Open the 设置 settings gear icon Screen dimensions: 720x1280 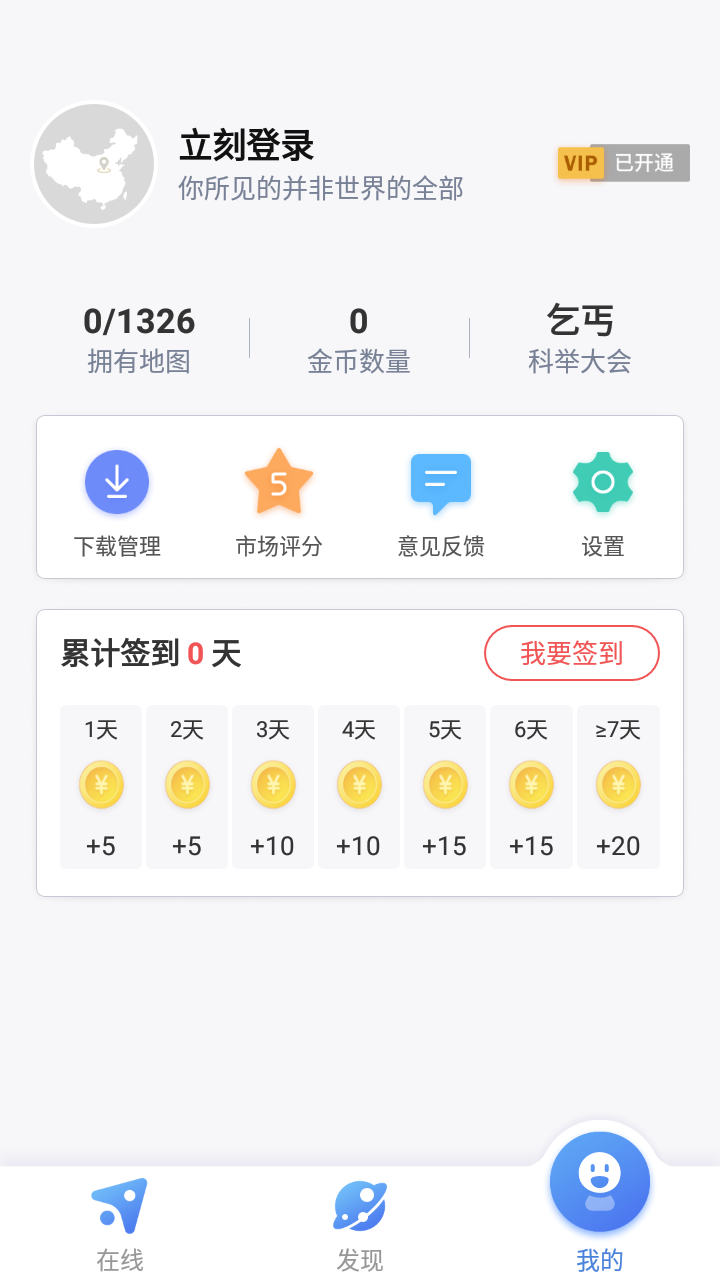point(602,481)
